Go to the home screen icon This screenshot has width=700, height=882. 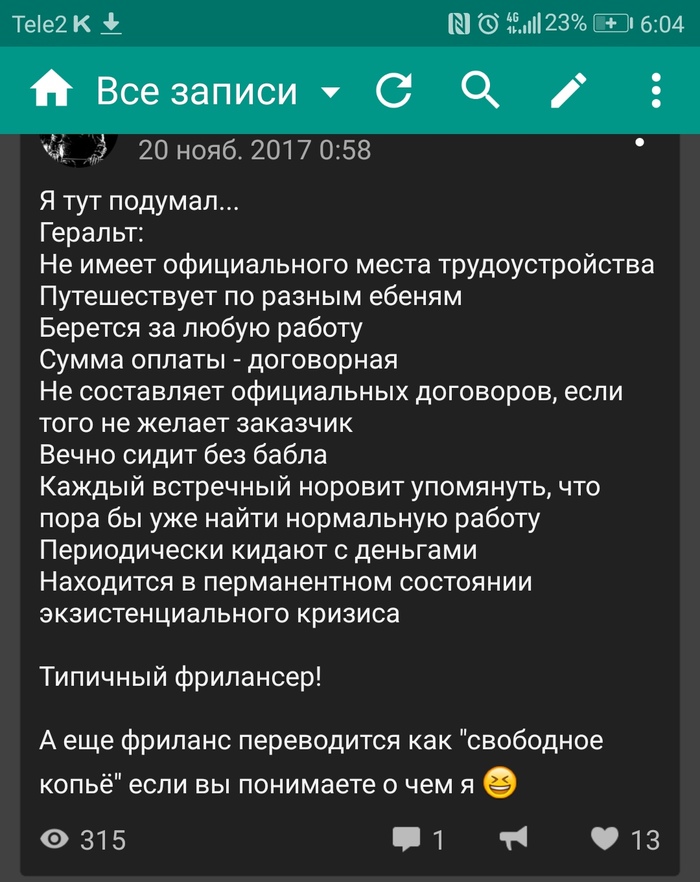click(52, 92)
